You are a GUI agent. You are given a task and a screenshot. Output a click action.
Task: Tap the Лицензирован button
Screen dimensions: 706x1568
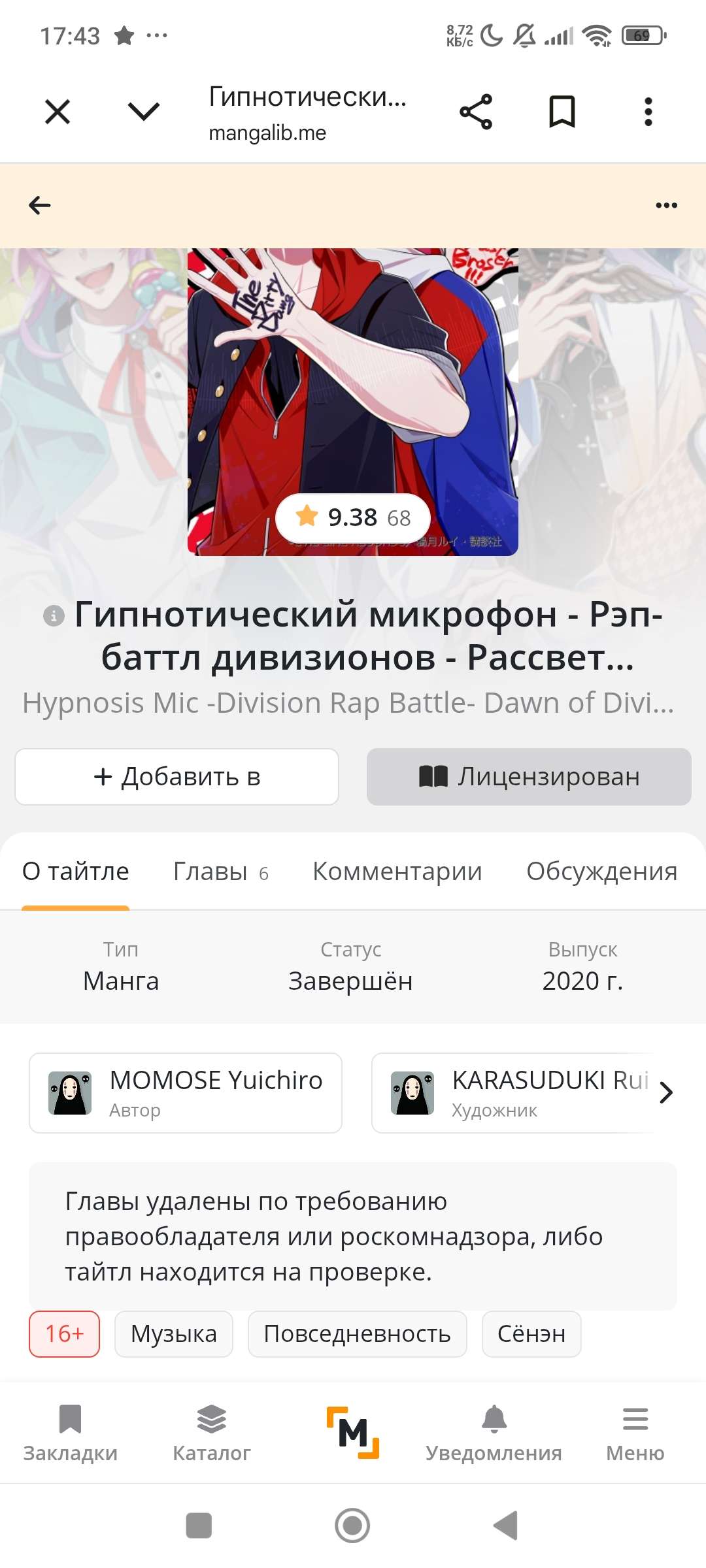pyautogui.click(x=528, y=777)
